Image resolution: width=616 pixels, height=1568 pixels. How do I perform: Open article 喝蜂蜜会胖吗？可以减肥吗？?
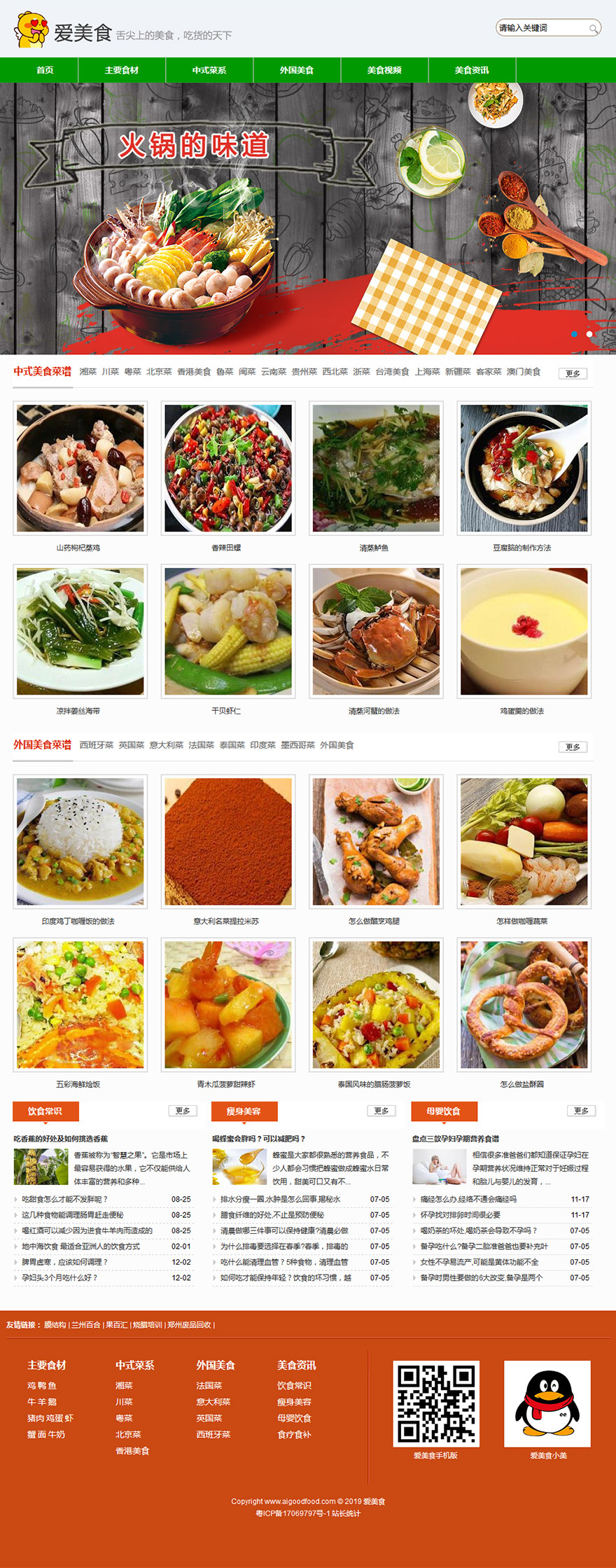click(x=259, y=1139)
